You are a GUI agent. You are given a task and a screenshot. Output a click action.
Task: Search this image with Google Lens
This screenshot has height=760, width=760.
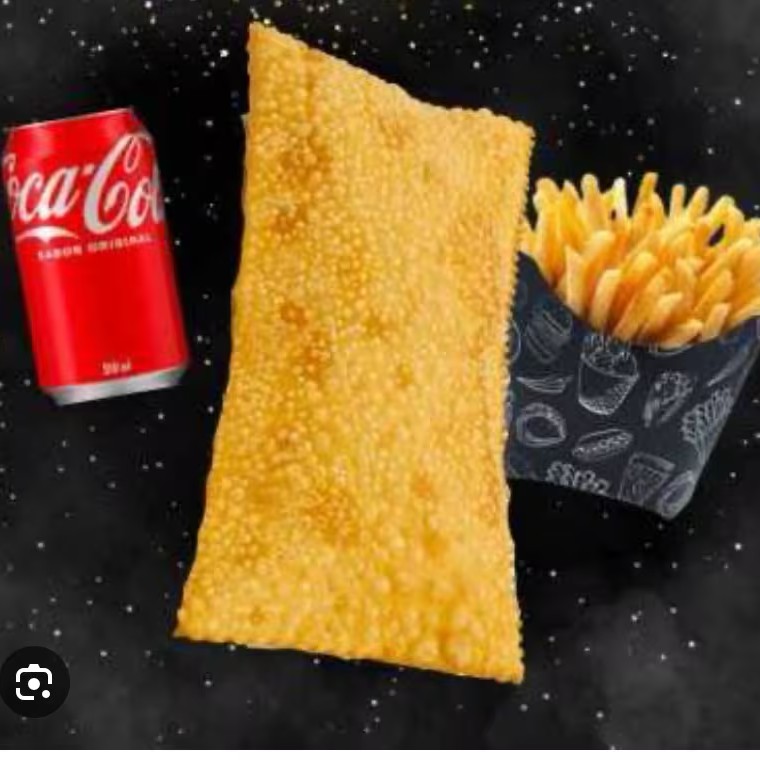tap(34, 683)
